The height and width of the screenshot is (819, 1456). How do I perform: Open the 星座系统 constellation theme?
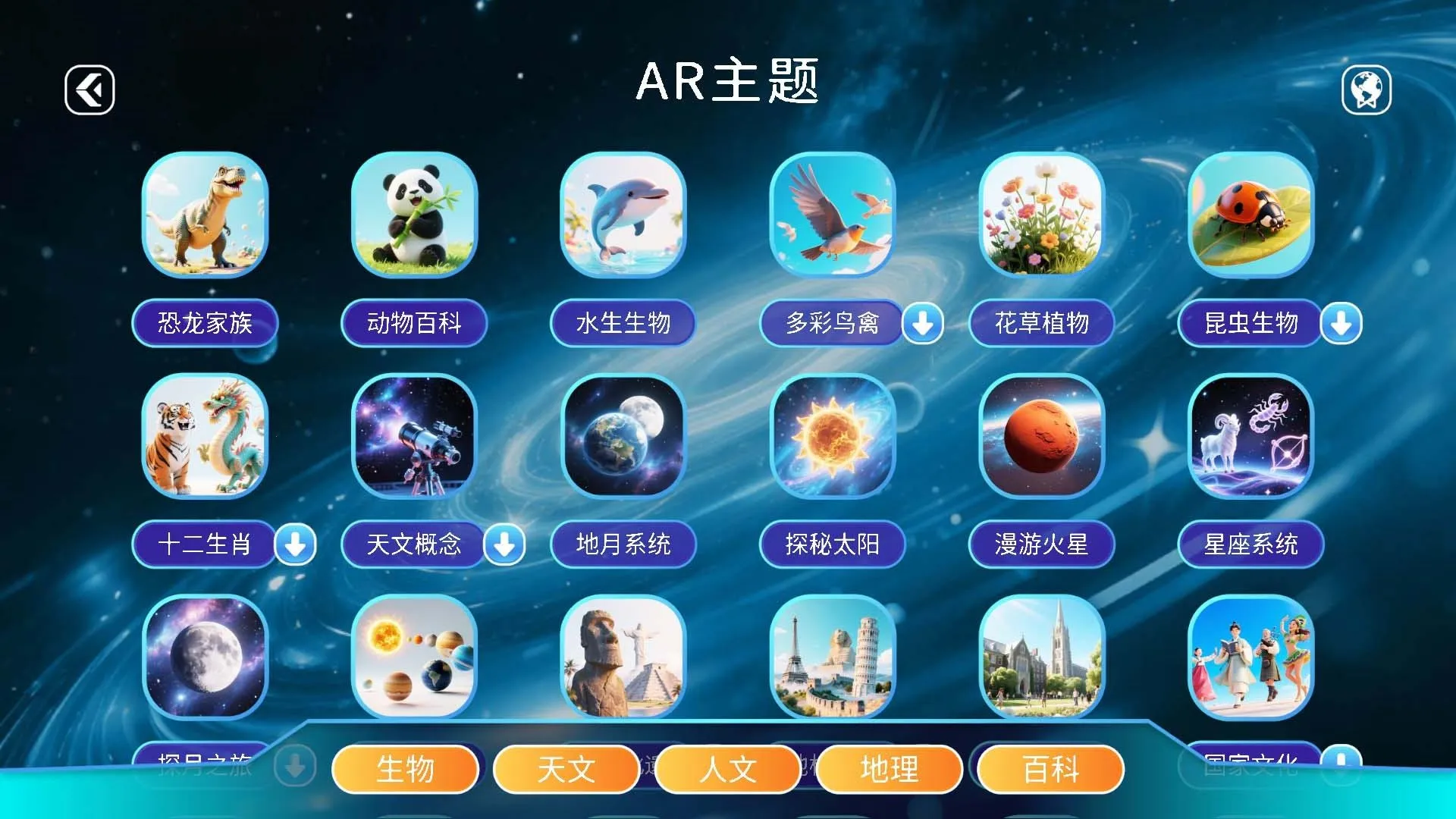[1251, 437]
